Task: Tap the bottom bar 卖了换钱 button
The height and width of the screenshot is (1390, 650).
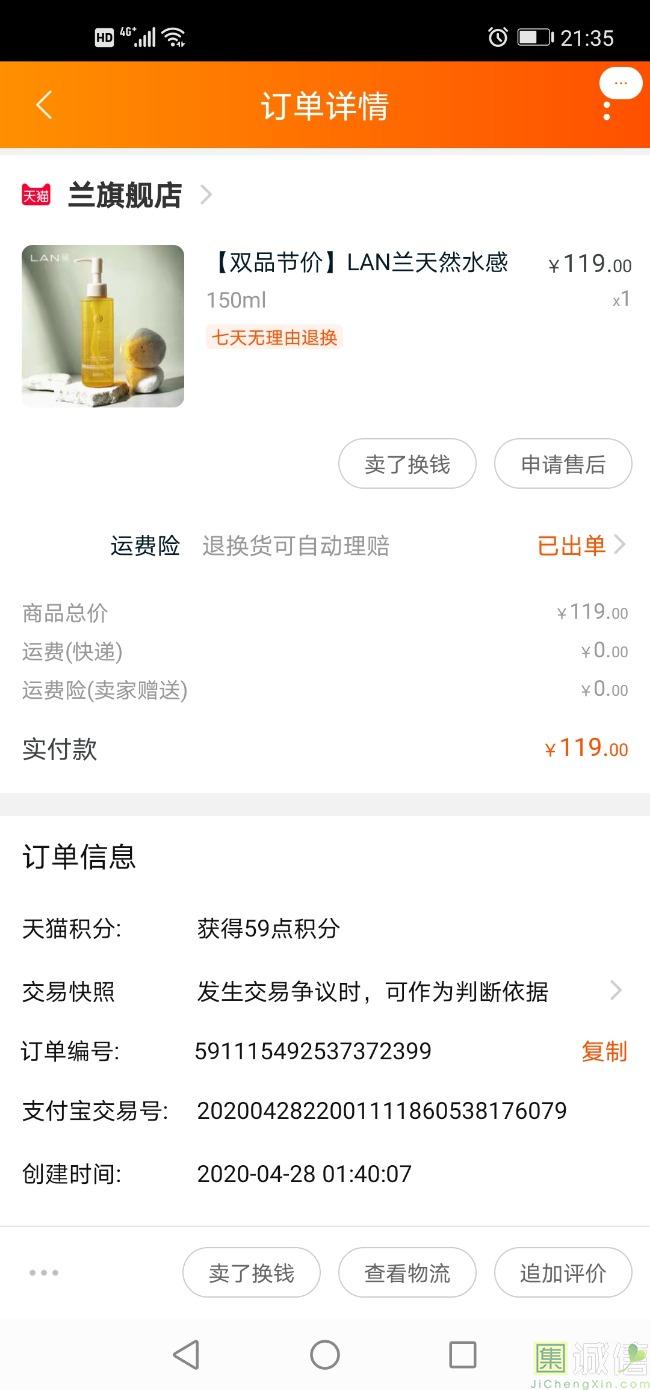Action: [x=251, y=1273]
